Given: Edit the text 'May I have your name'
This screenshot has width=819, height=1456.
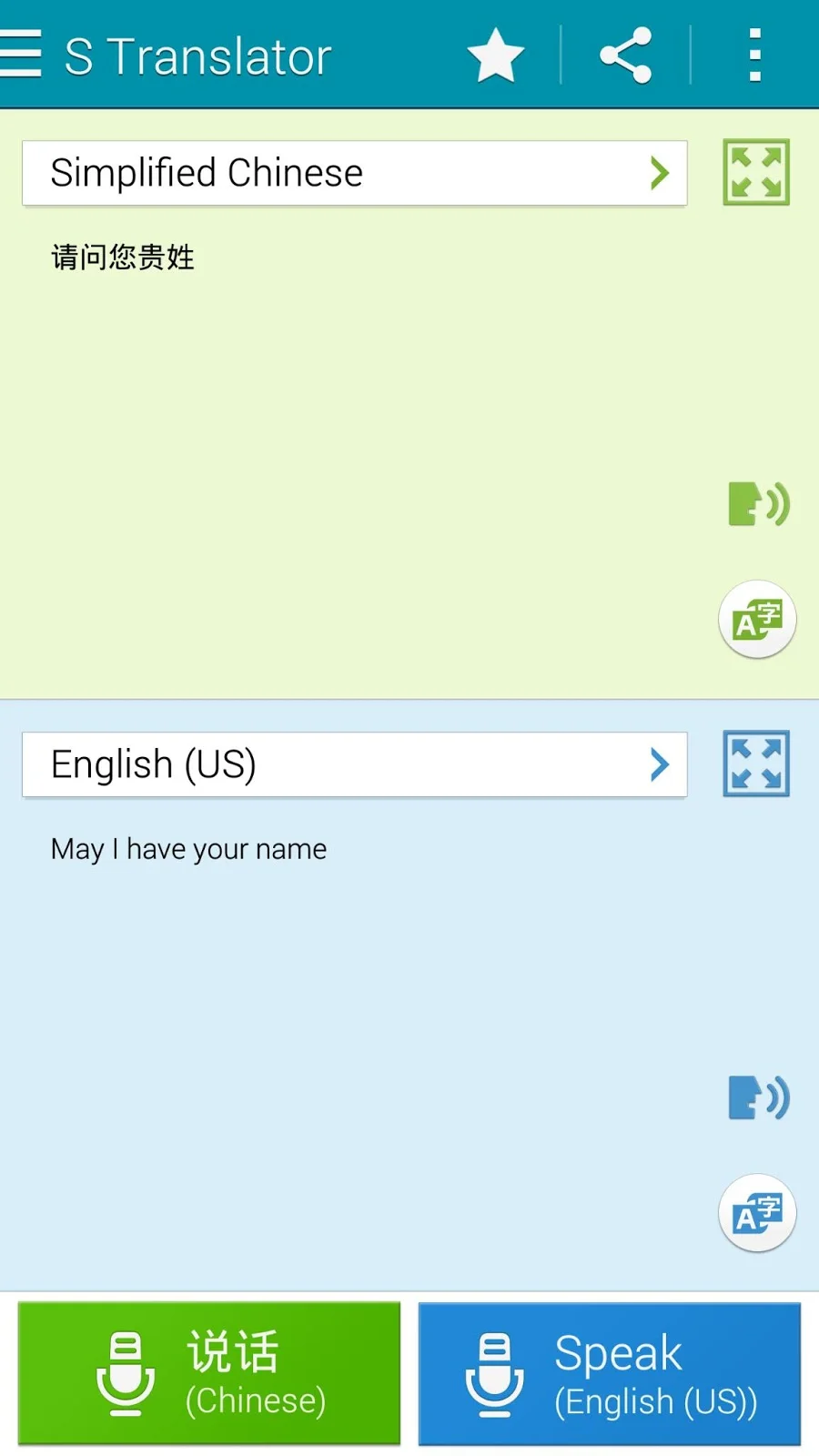Looking at the screenshot, I should pos(188,849).
